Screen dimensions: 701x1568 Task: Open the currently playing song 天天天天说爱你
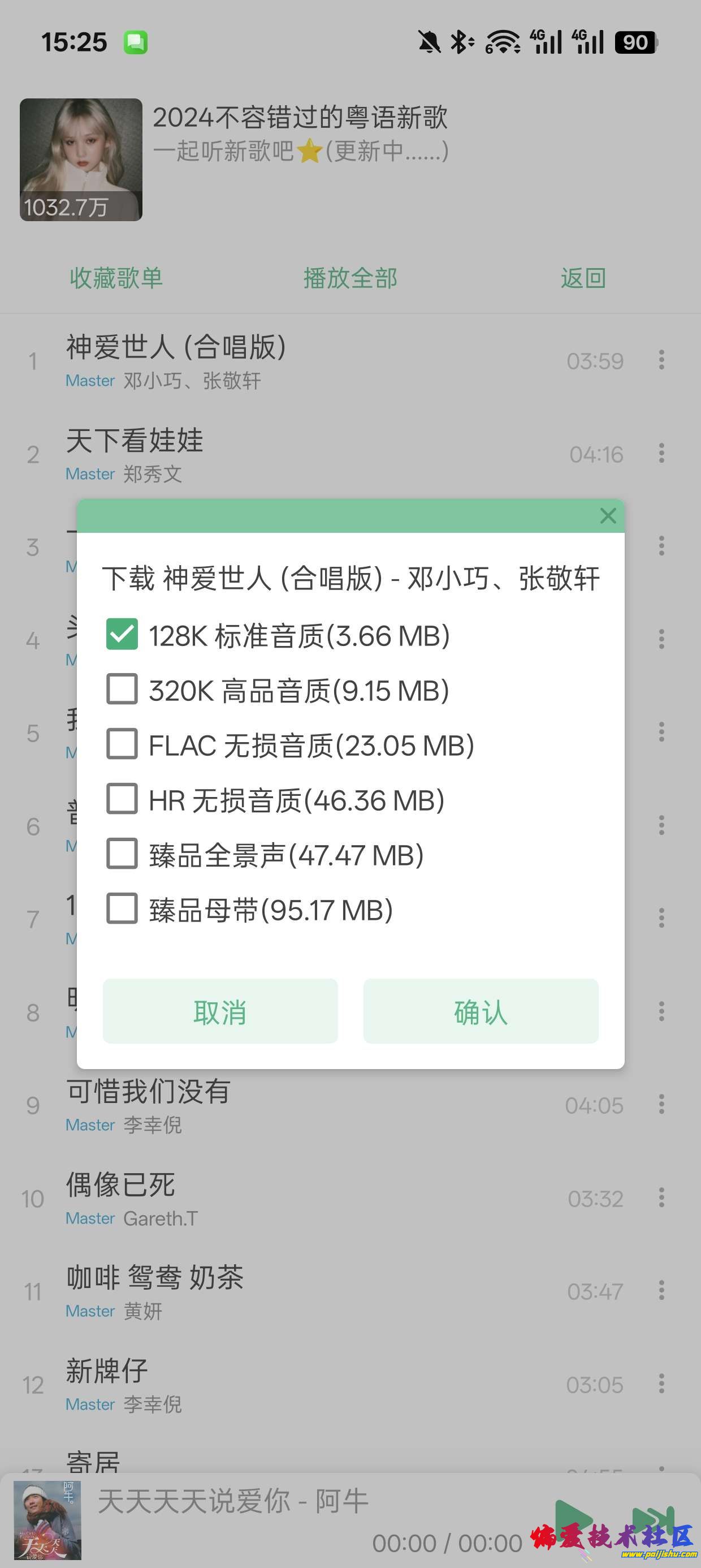pos(234,1501)
